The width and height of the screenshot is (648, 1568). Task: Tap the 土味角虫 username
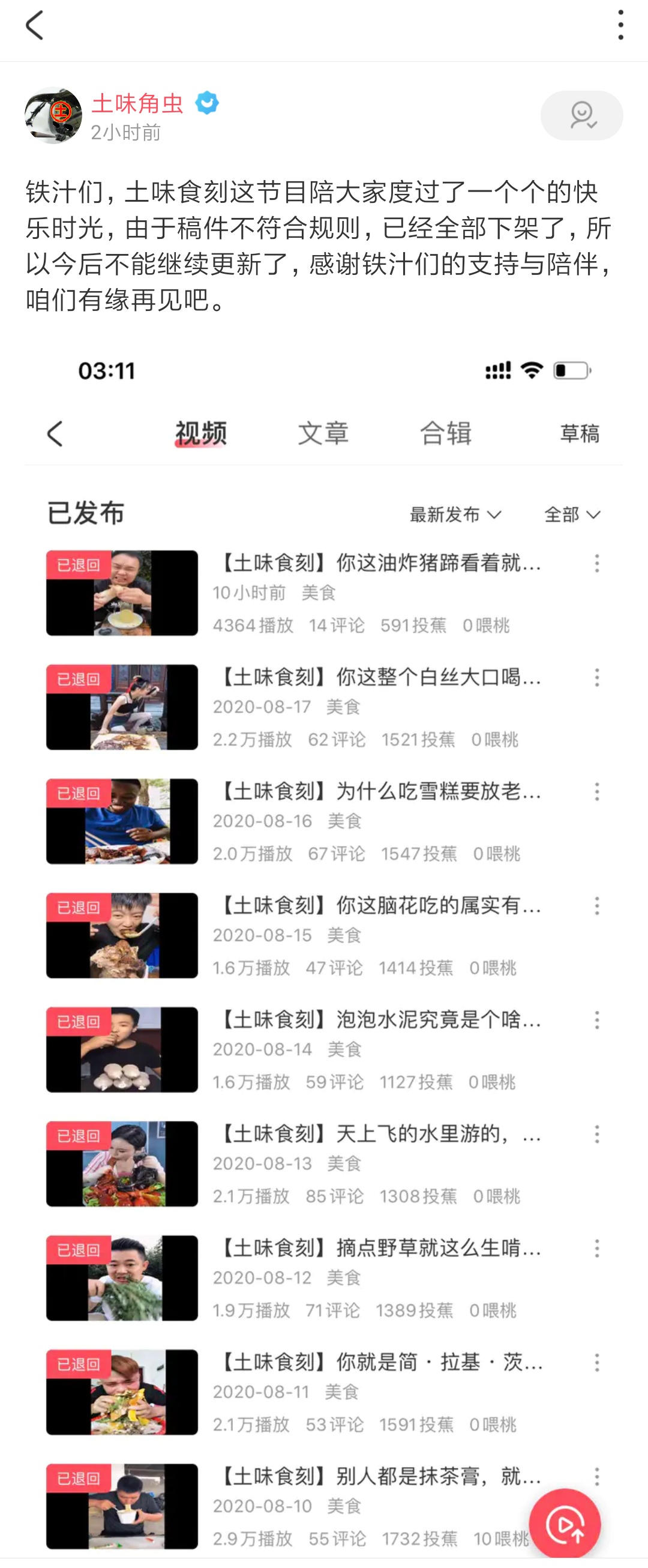[137, 103]
